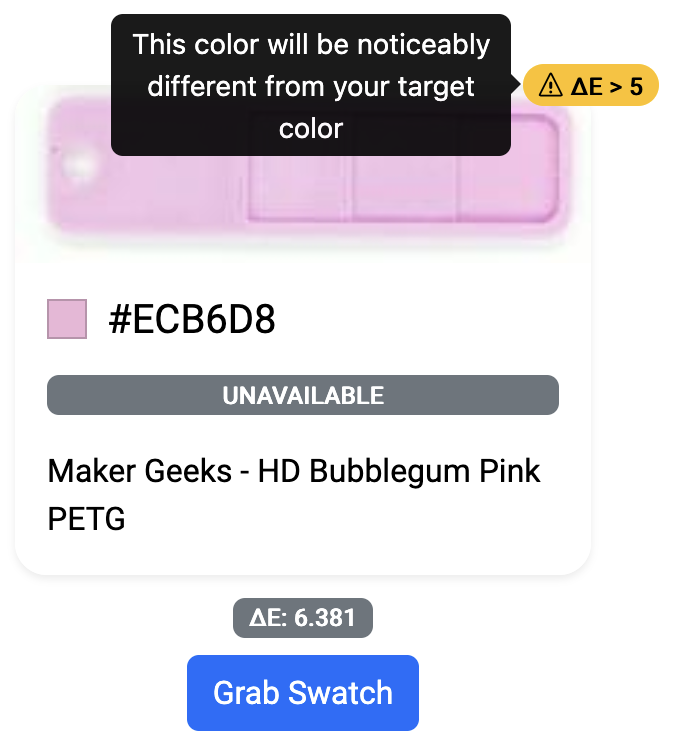Open the Maker Geeks Bubblegum Pink PETG card
This screenshot has width=684, height=740.
click(x=294, y=494)
